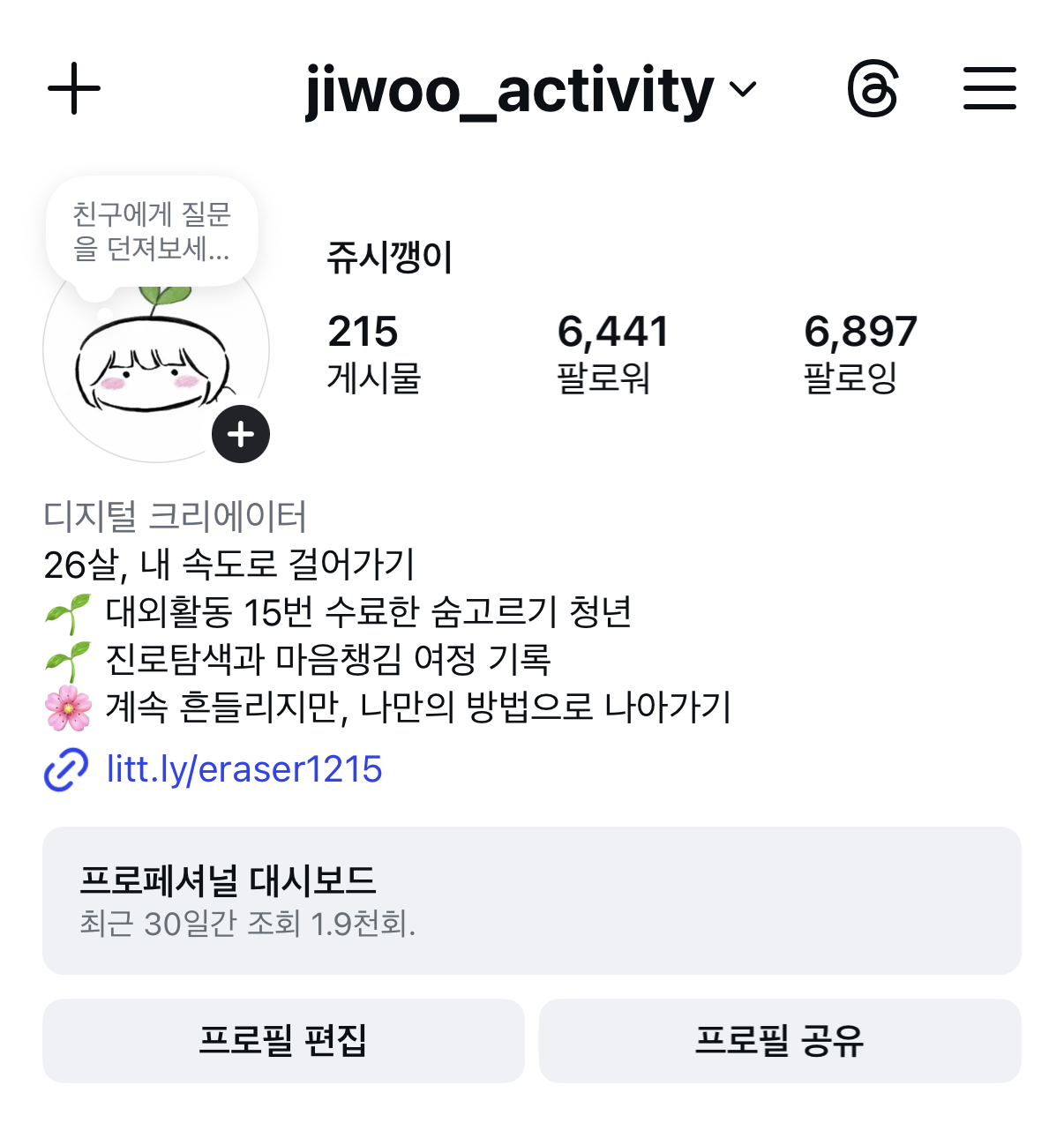The height and width of the screenshot is (1138, 1064).
Task: Tap the 프로필 편집 button
Action: 283,1040
